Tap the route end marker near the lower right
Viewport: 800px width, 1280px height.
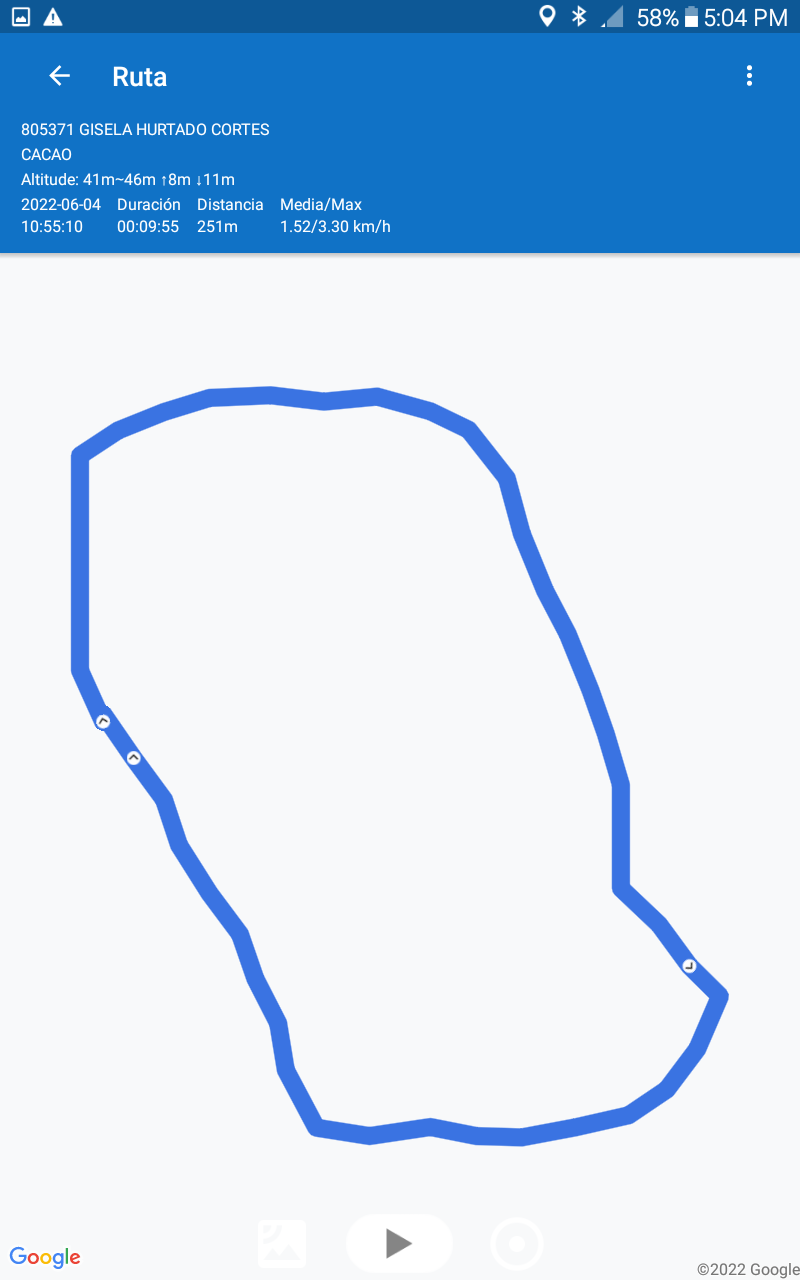(689, 965)
